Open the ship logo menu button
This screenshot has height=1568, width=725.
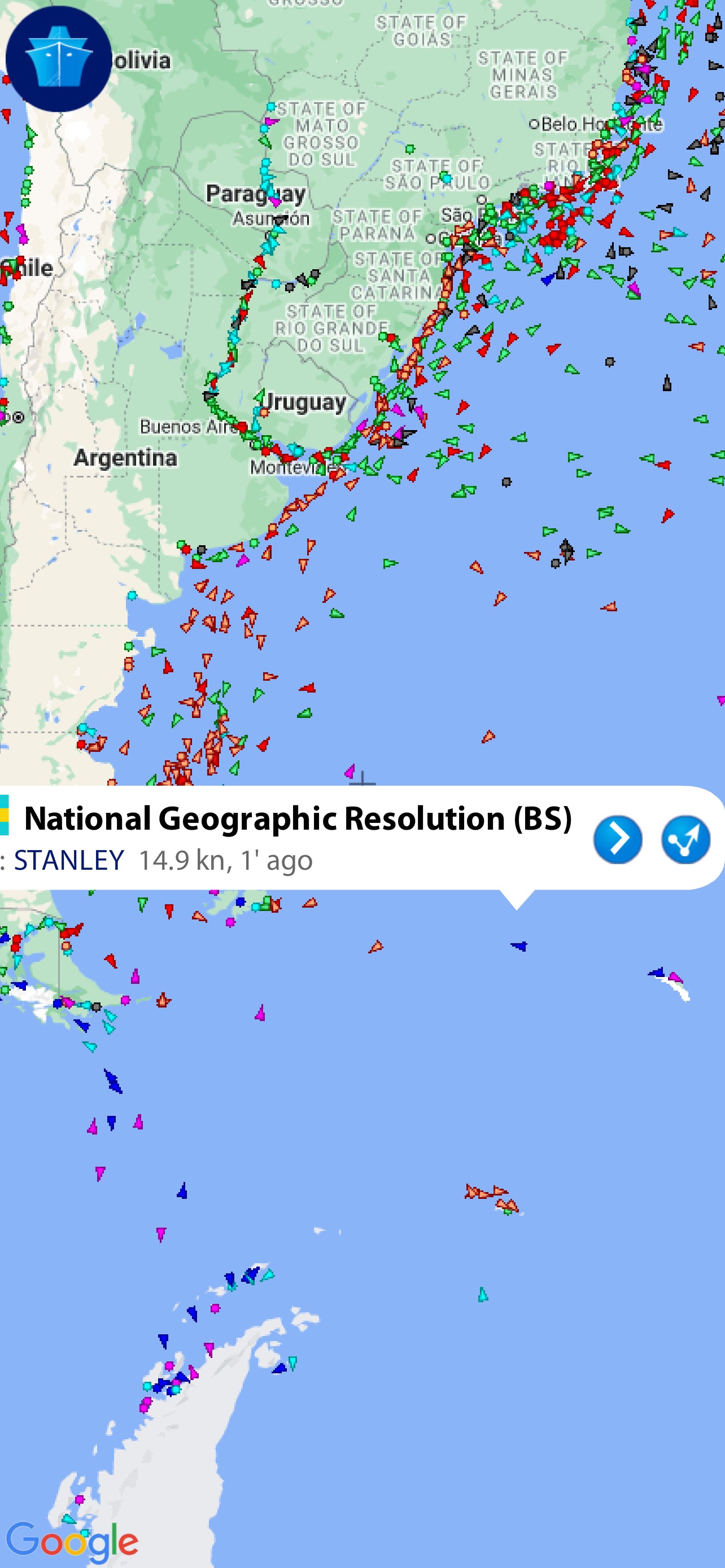58,59
